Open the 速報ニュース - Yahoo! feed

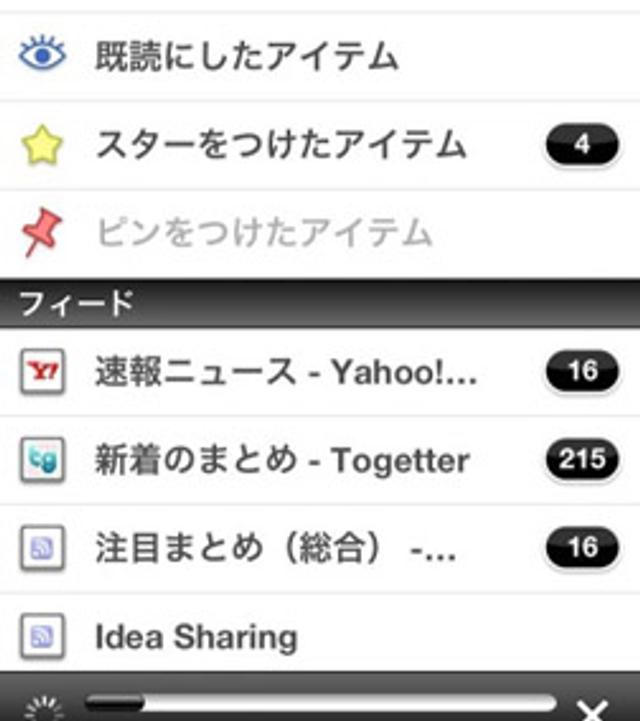(x=285, y=373)
